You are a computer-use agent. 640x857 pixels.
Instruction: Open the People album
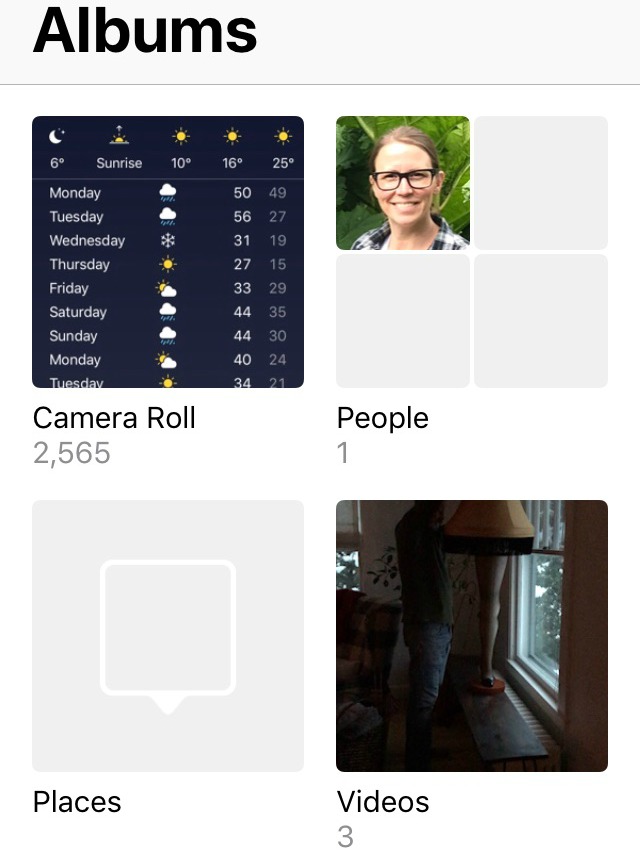click(x=471, y=252)
